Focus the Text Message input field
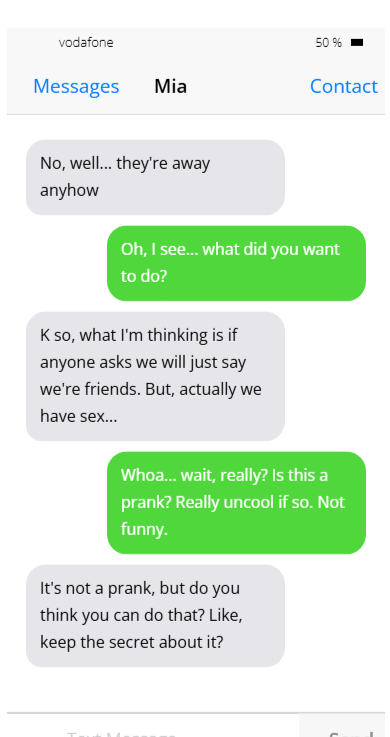 click(153, 726)
